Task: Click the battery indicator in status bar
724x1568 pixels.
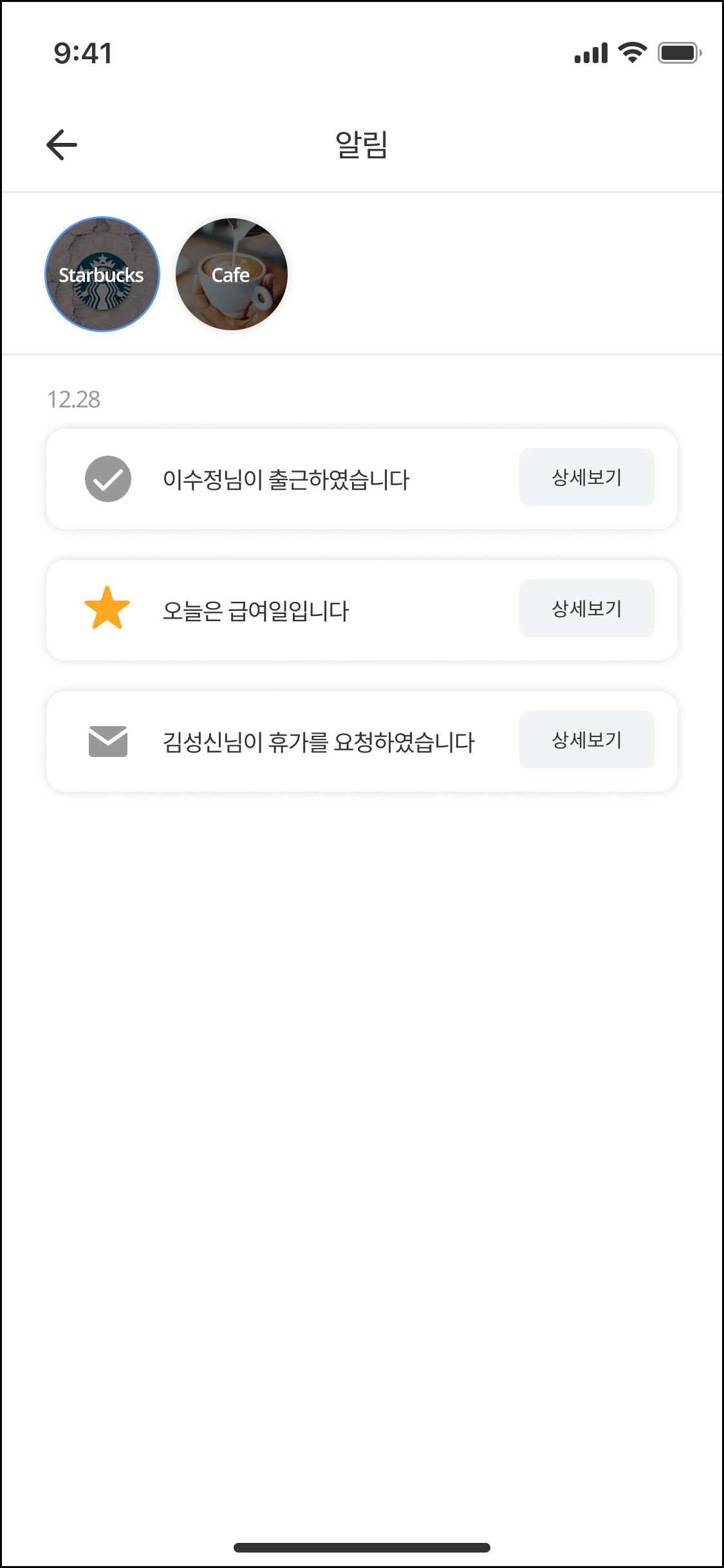Action: [680, 53]
